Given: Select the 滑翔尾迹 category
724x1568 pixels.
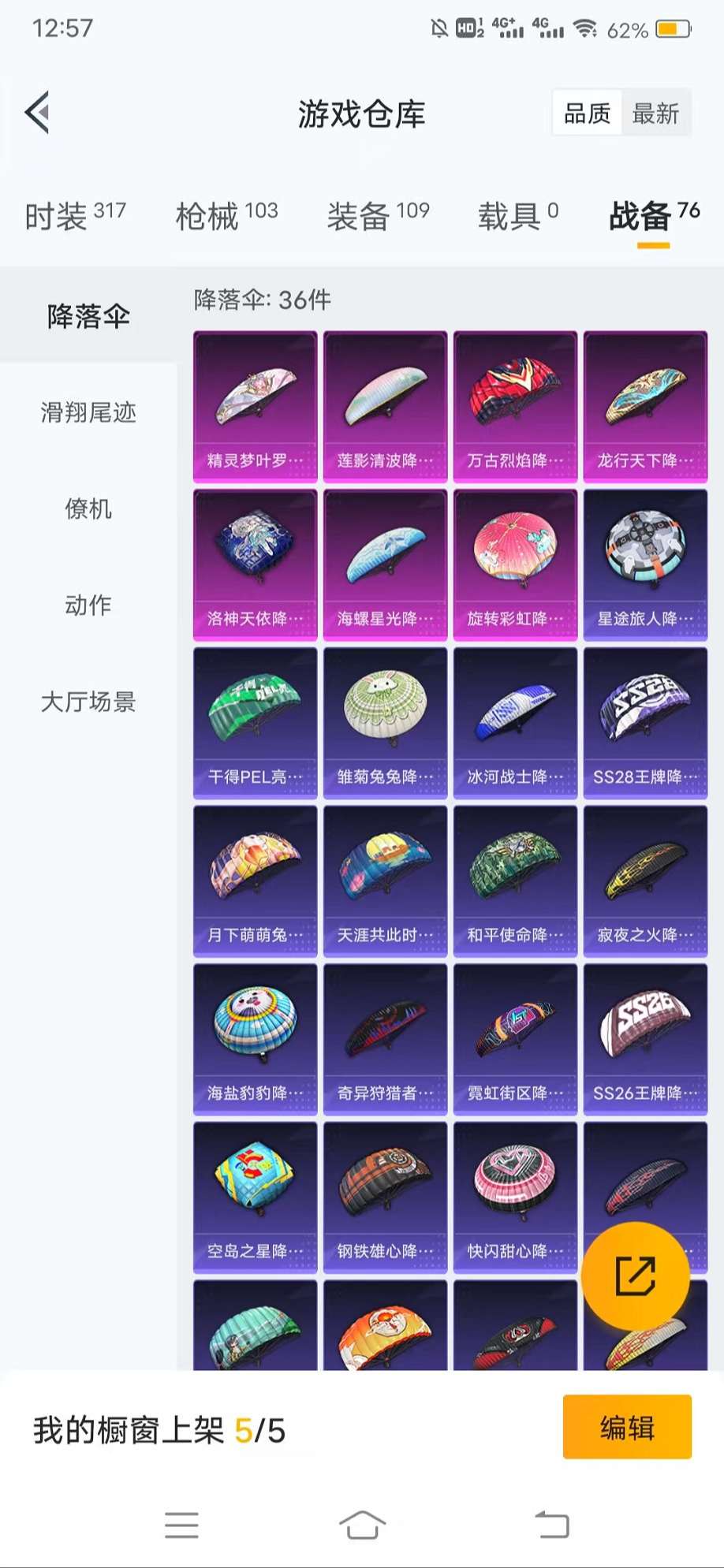Looking at the screenshot, I should point(88,412).
